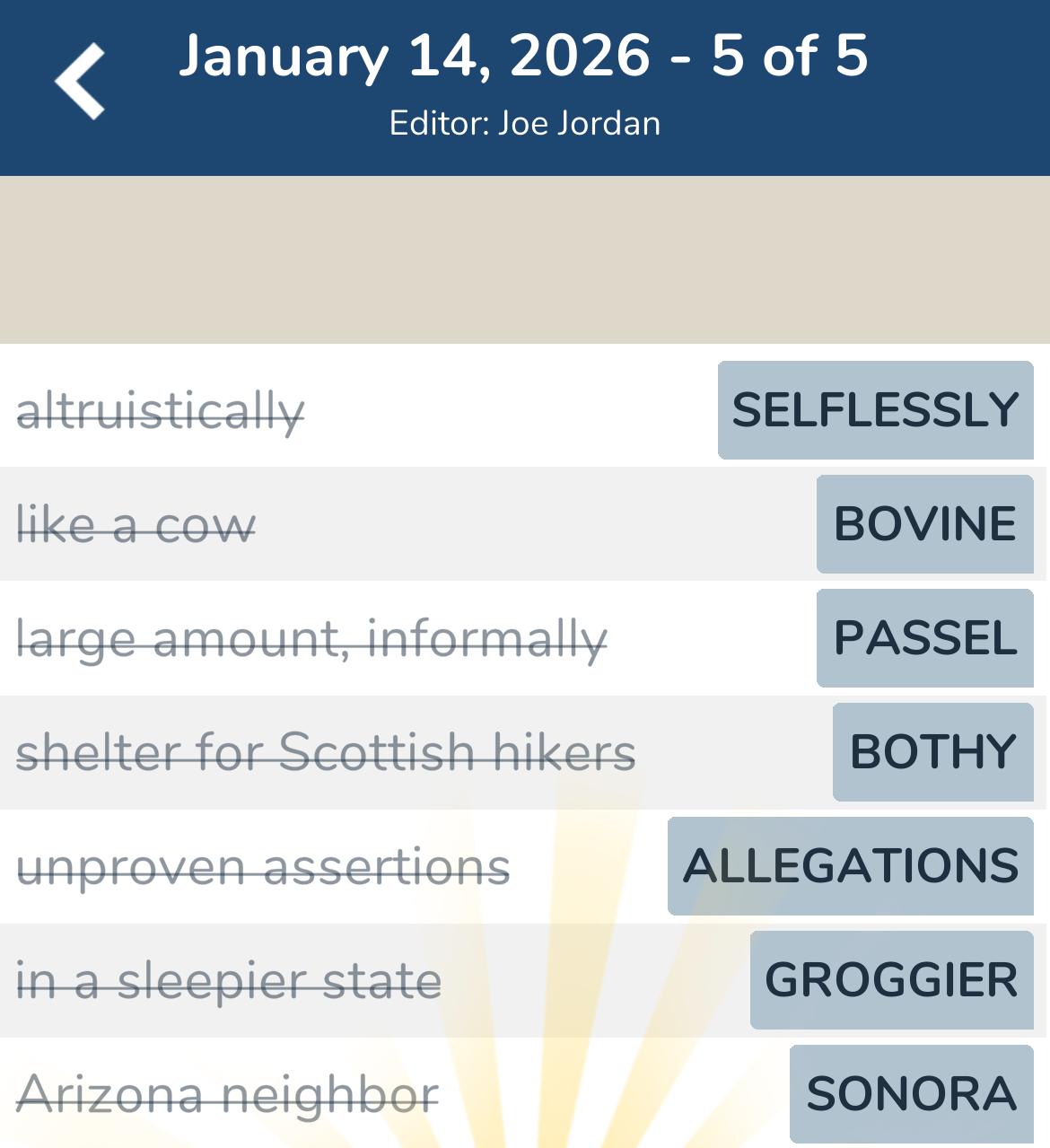Select the BOTHY answer tile

(932, 752)
